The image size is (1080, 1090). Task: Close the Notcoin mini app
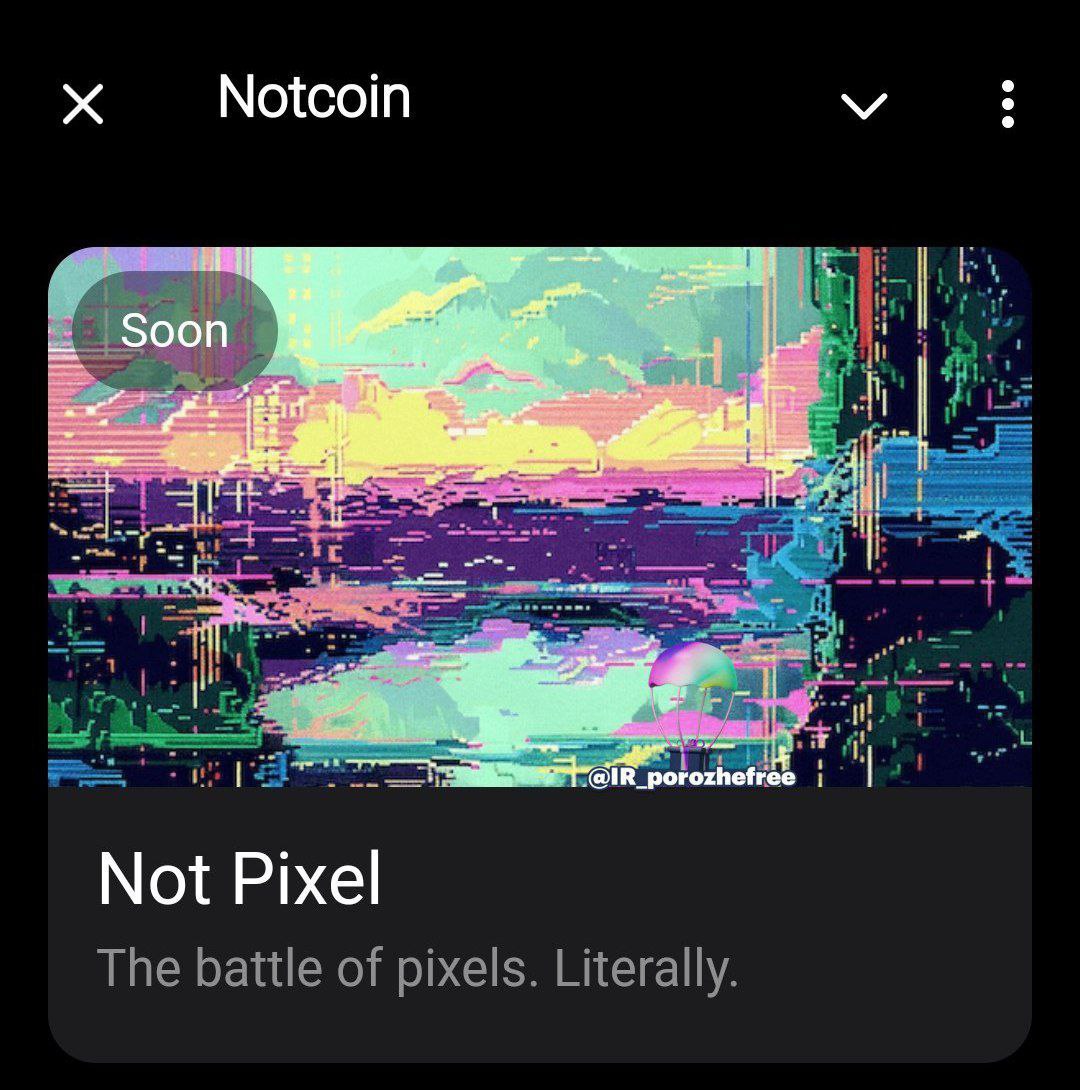[83, 104]
